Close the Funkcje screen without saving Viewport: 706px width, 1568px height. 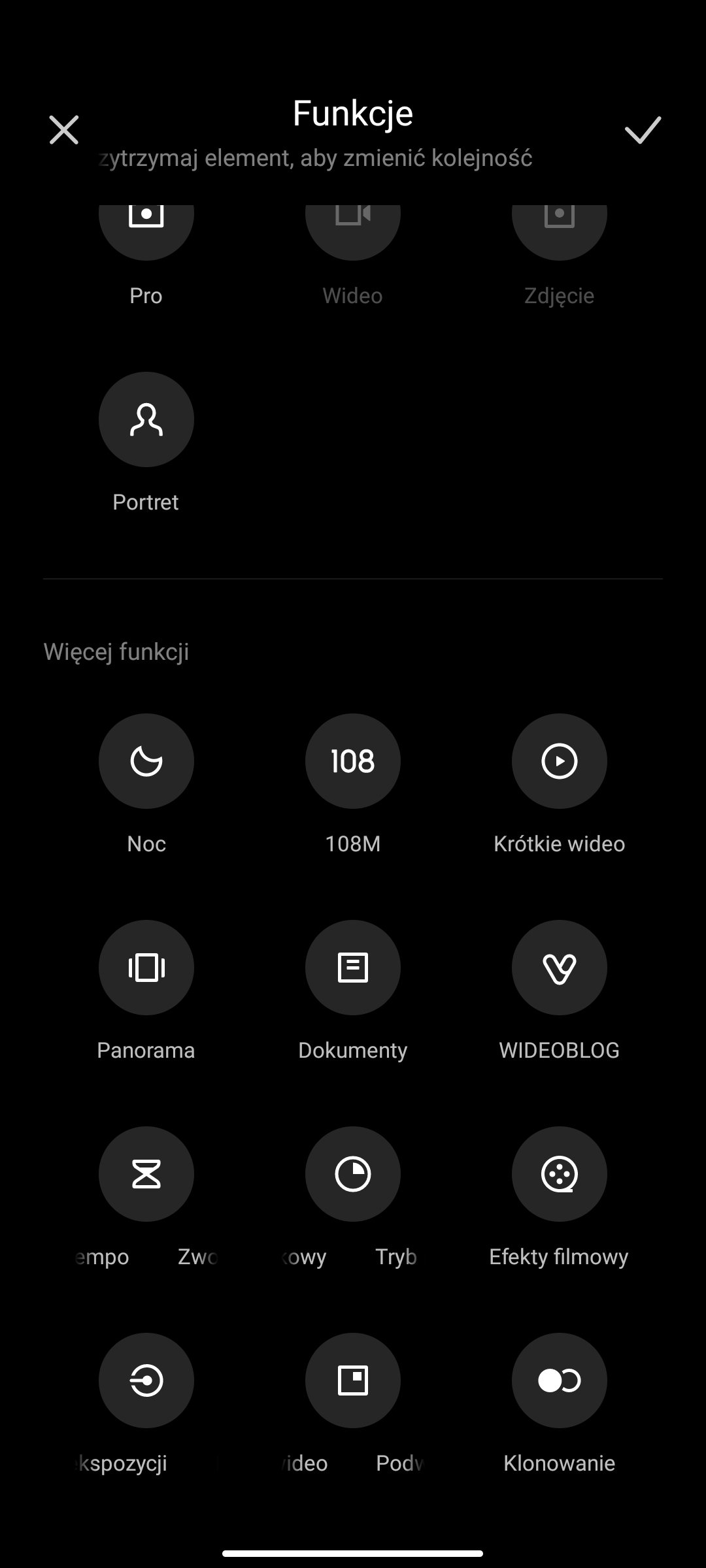point(64,130)
